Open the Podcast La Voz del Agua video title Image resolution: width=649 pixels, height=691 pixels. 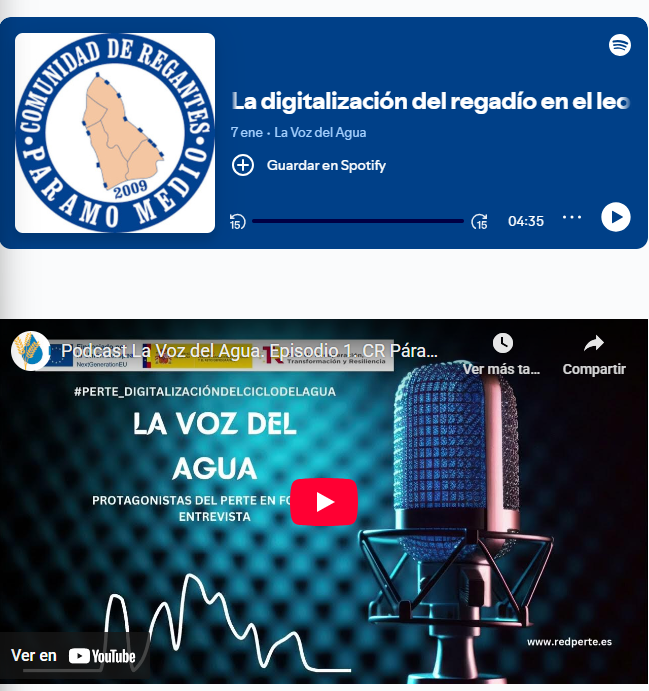pos(249,351)
